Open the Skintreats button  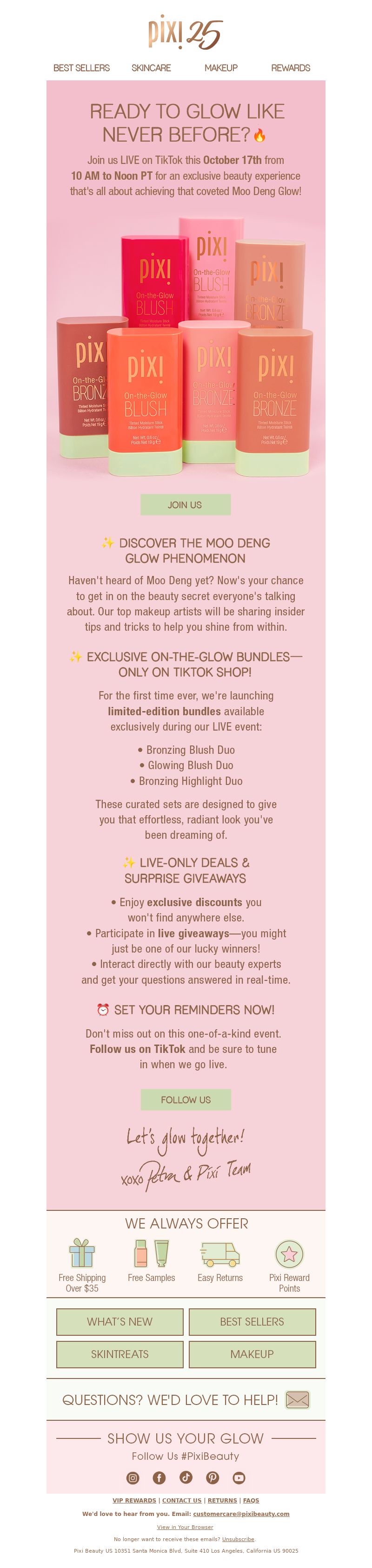(120, 1354)
